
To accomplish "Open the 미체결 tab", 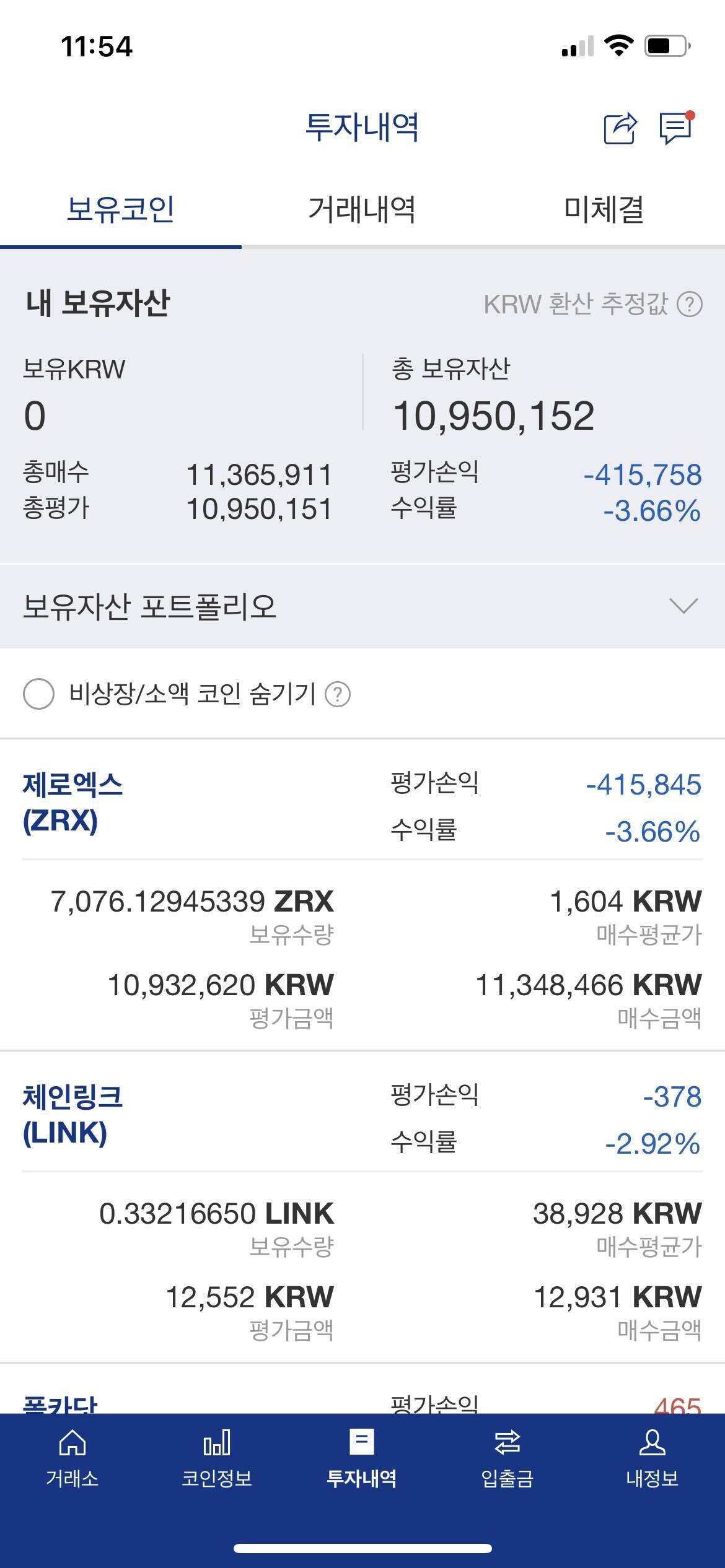I will tap(604, 211).
